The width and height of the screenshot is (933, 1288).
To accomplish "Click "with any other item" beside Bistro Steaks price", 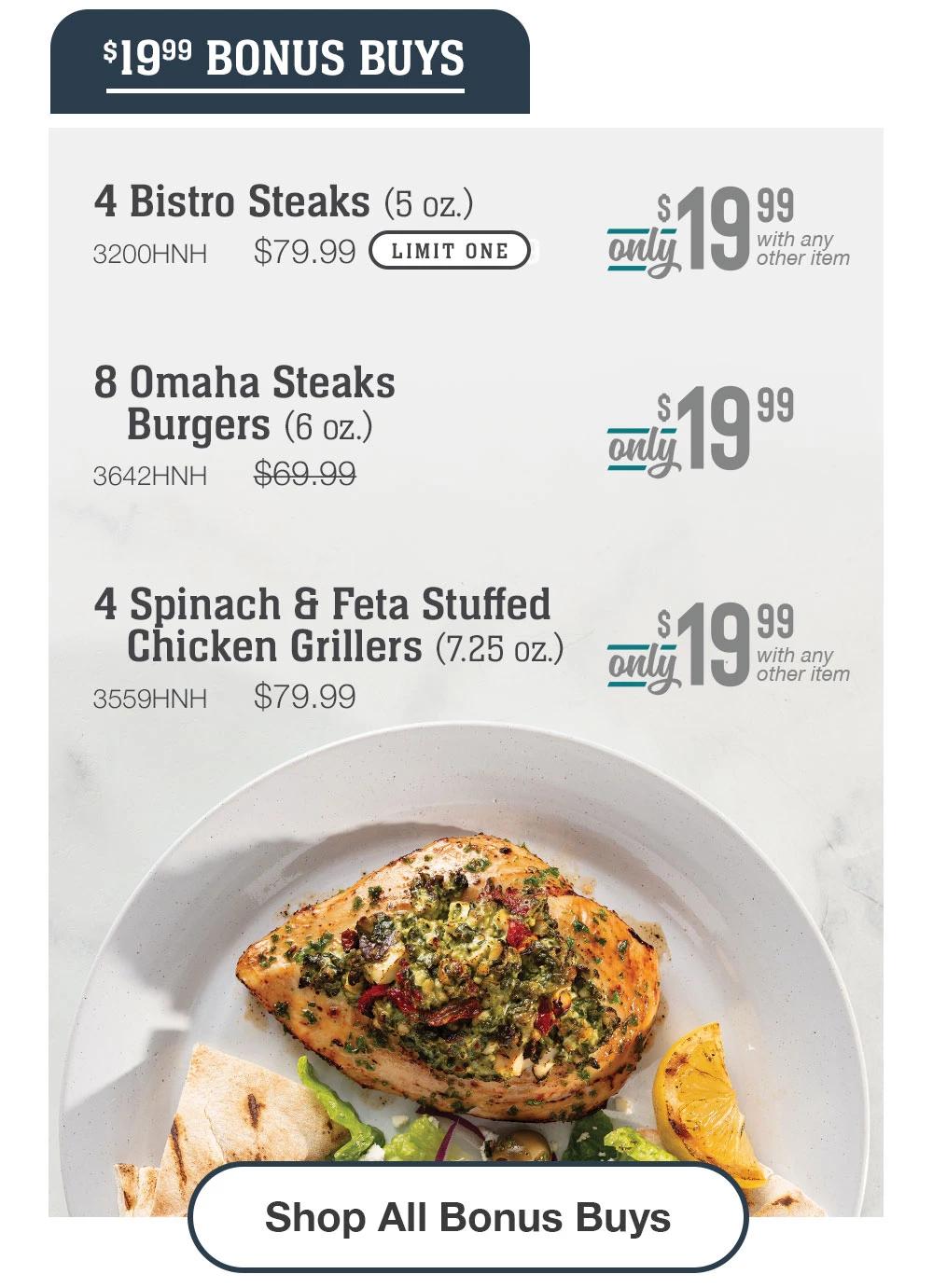I will click(804, 245).
